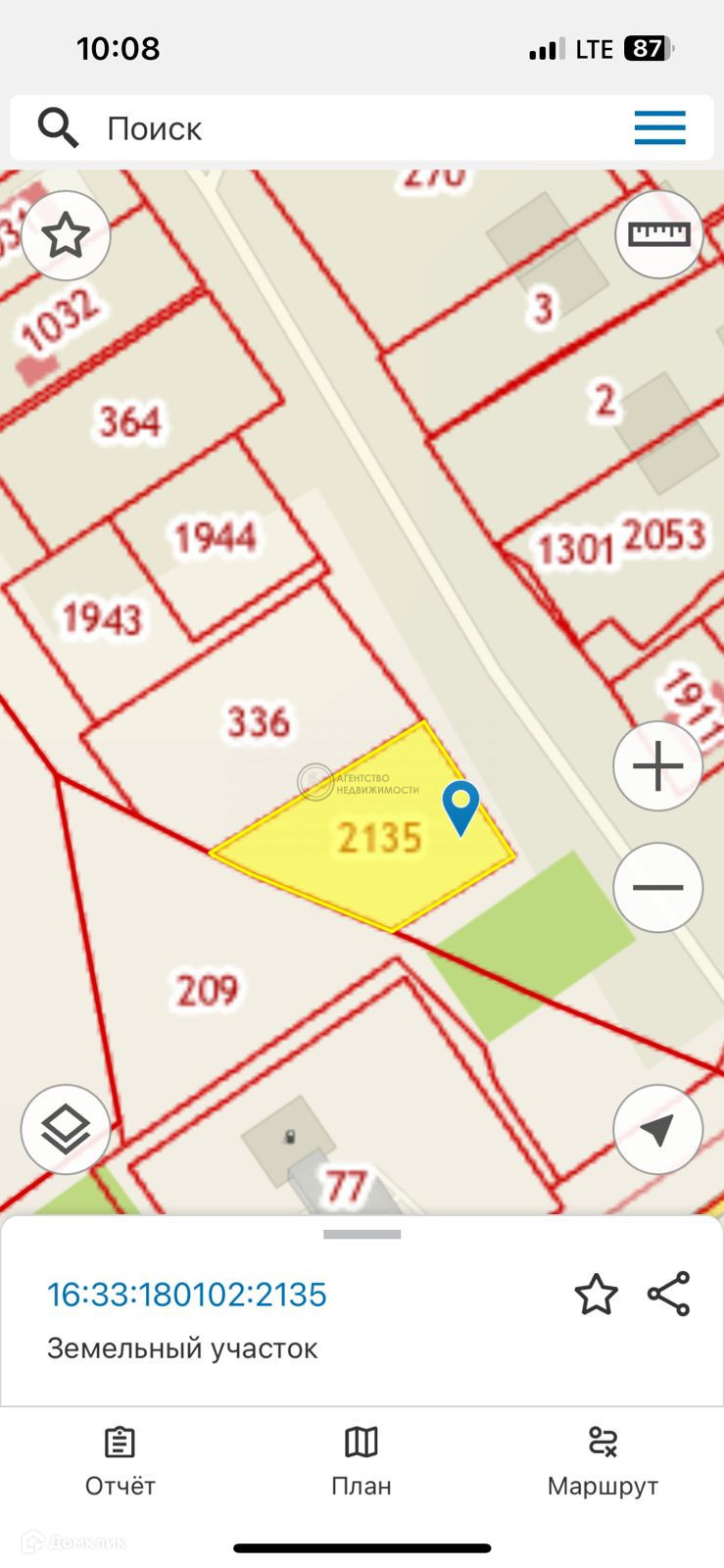This screenshot has height=1568, width=724.
Task: Add parcel 2135 to favorites
Action: pos(596,1295)
